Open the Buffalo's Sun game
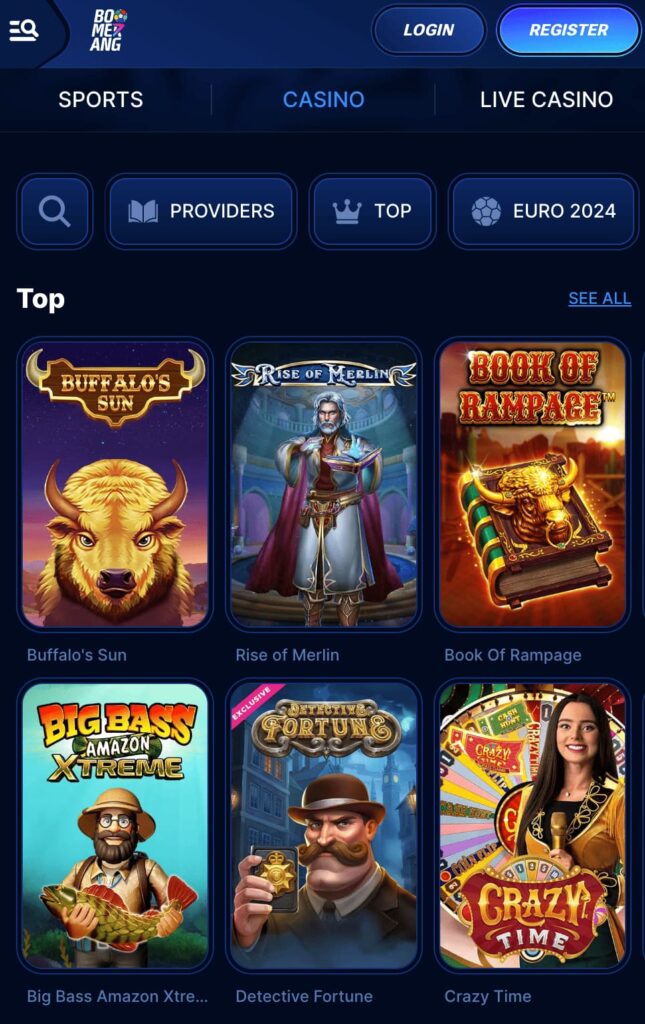 (115, 485)
